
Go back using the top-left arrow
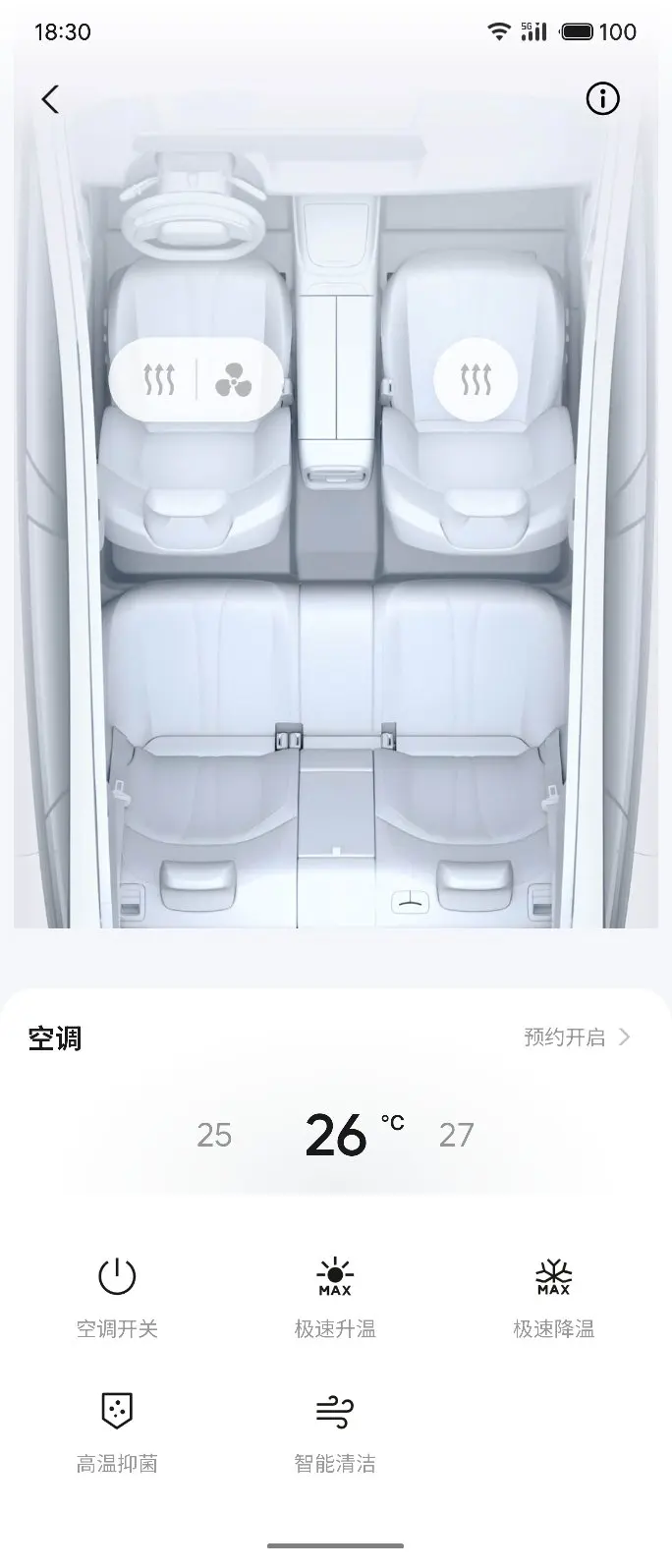(x=50, y=99)
